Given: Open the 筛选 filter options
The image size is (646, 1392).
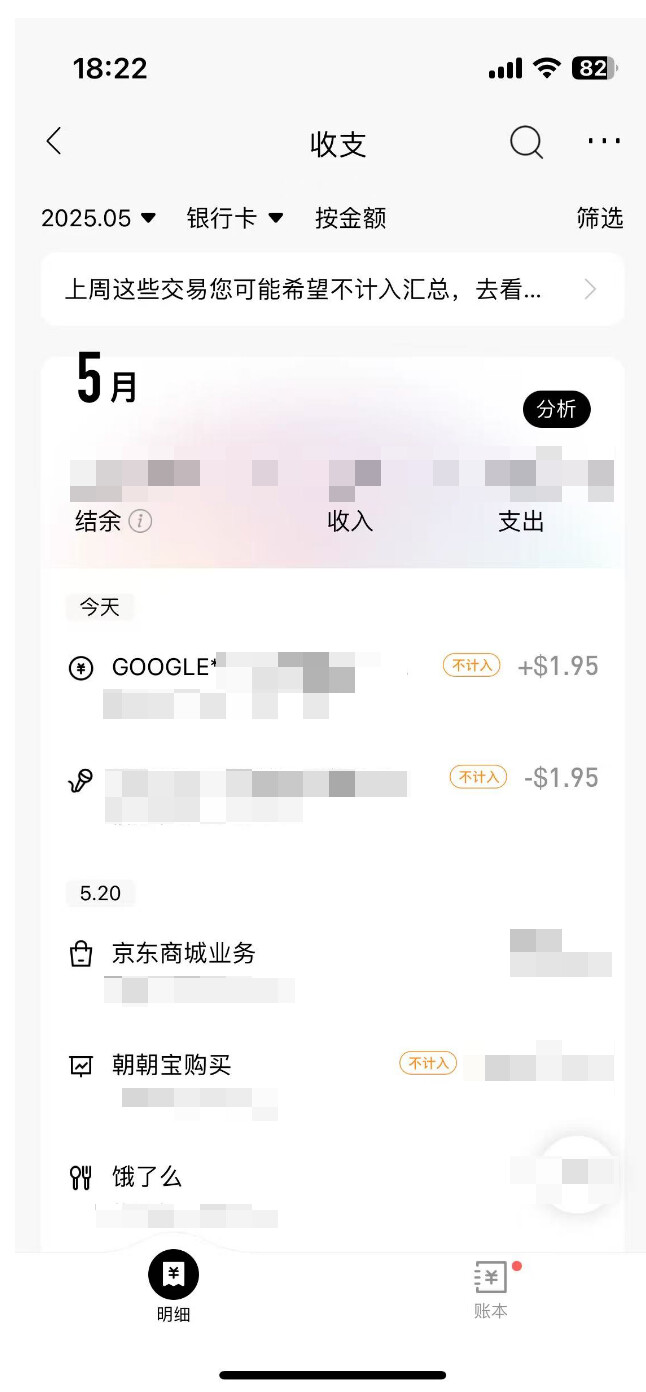Looking at the screenshot, I should 600,218.
